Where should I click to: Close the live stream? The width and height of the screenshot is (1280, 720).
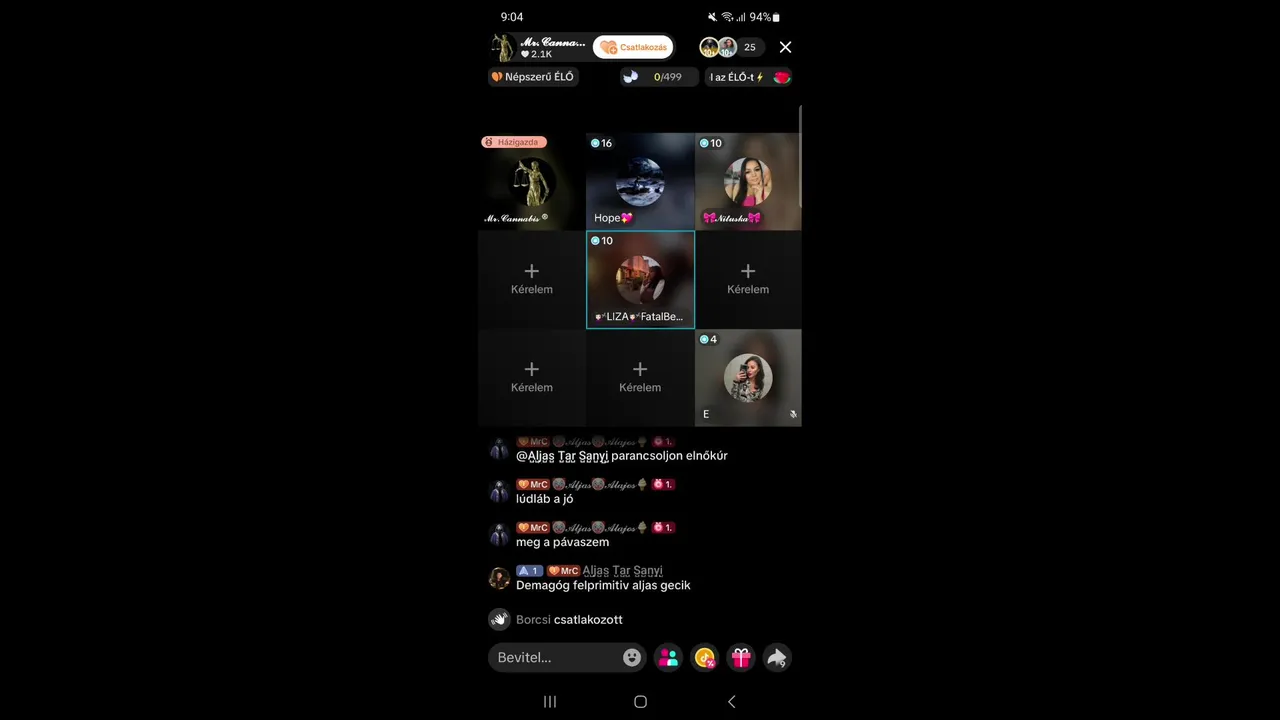coord(785,47)
